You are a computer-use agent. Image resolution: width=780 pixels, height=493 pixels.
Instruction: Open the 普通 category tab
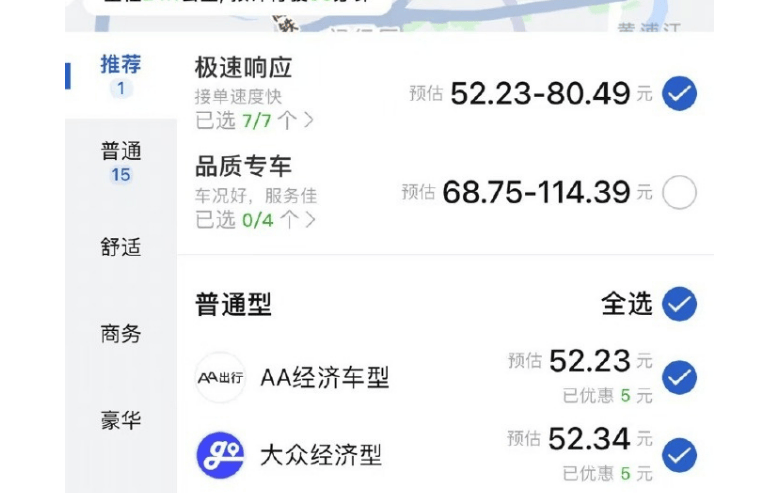[x=120, y=161]
